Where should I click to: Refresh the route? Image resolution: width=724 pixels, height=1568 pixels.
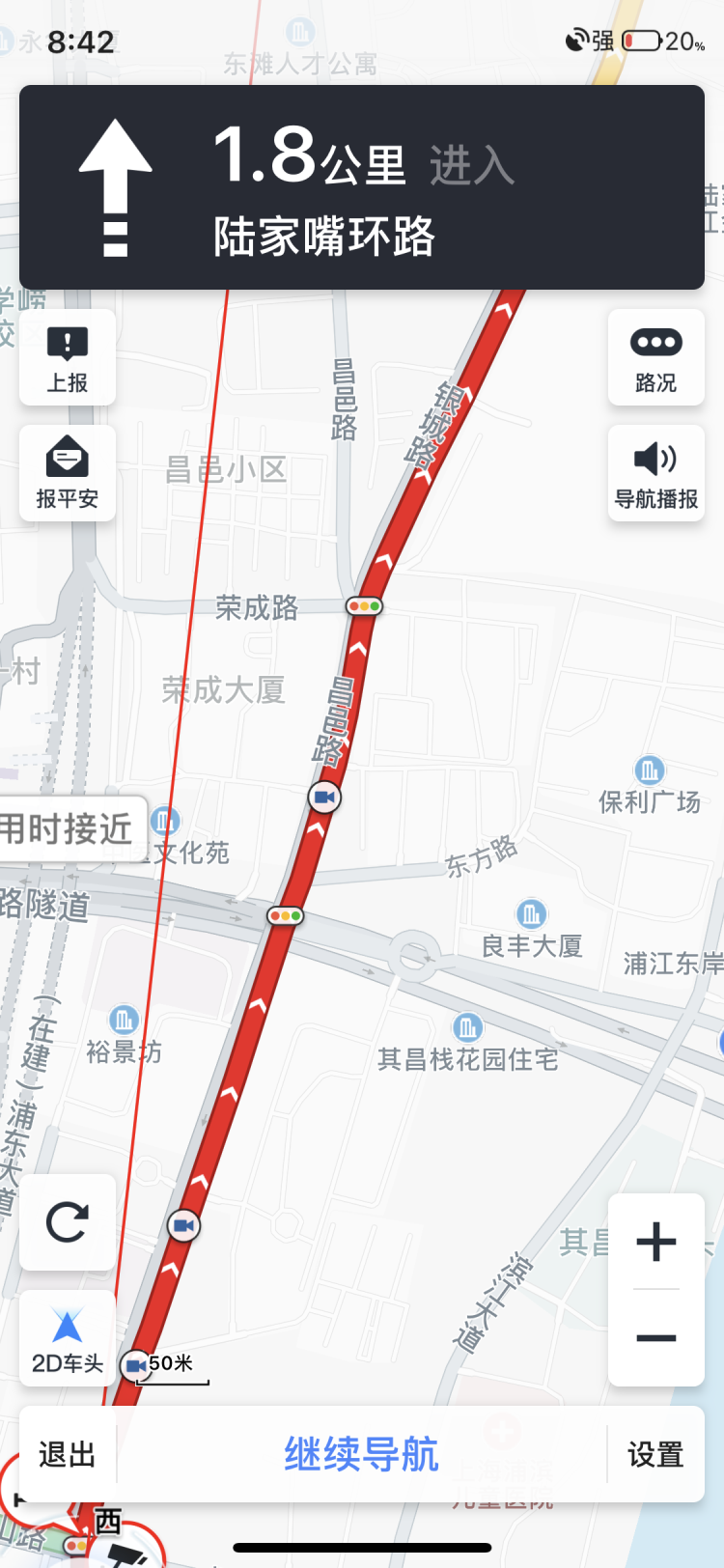point(68,1222)
